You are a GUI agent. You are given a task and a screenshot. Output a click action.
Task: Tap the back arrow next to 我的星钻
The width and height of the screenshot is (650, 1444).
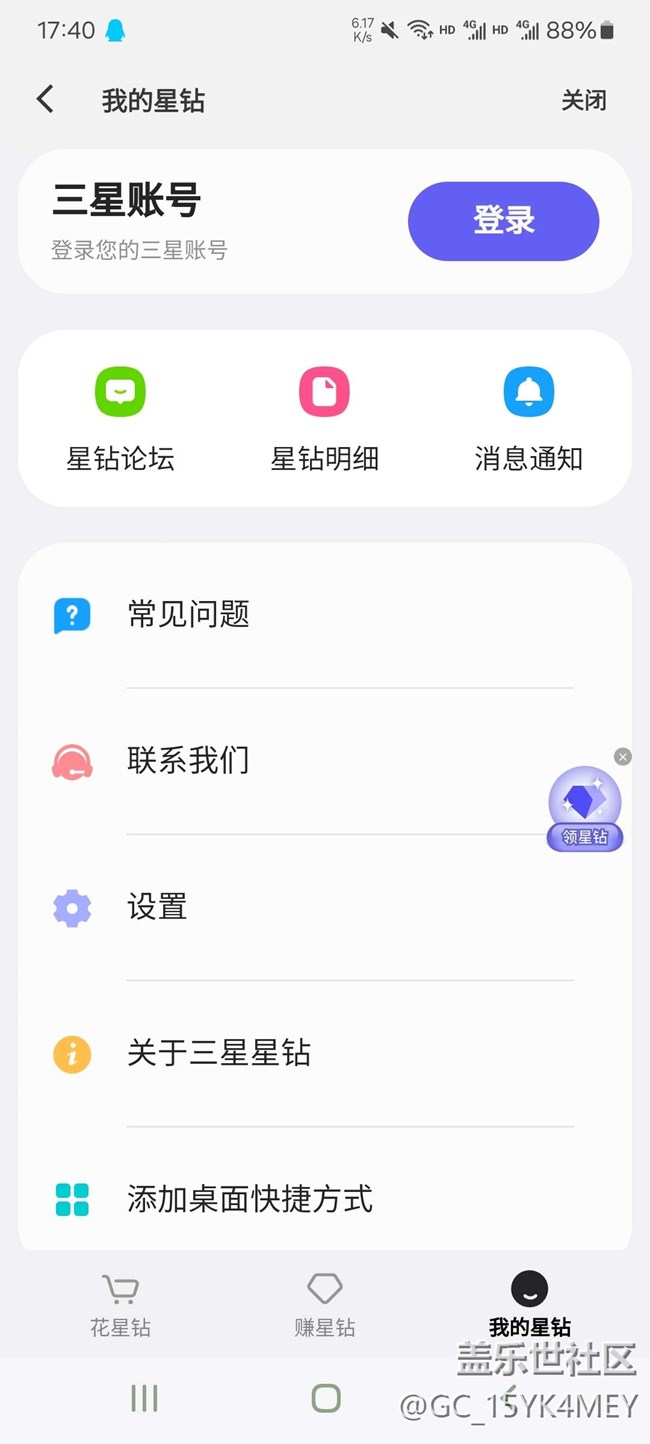[45, 100]
